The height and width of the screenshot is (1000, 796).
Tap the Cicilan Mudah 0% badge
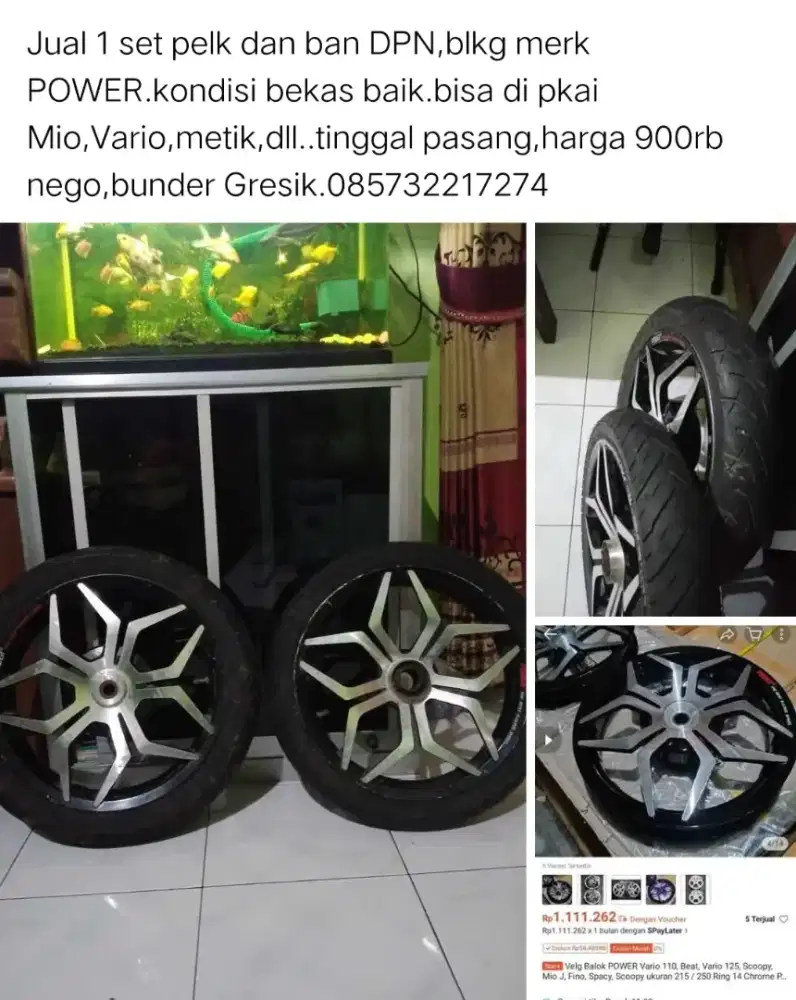(x=632, y=947)
